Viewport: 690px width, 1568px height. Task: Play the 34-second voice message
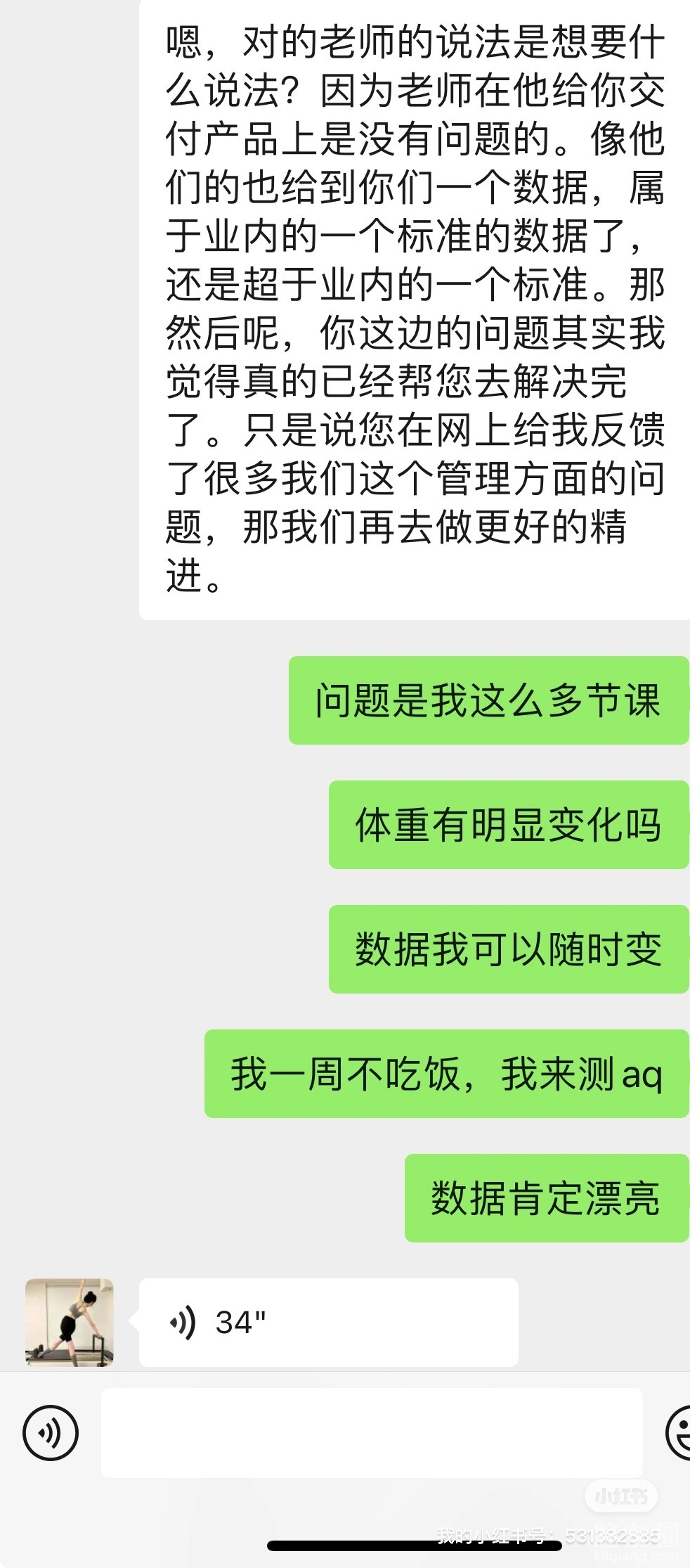tap(328, 1322)
